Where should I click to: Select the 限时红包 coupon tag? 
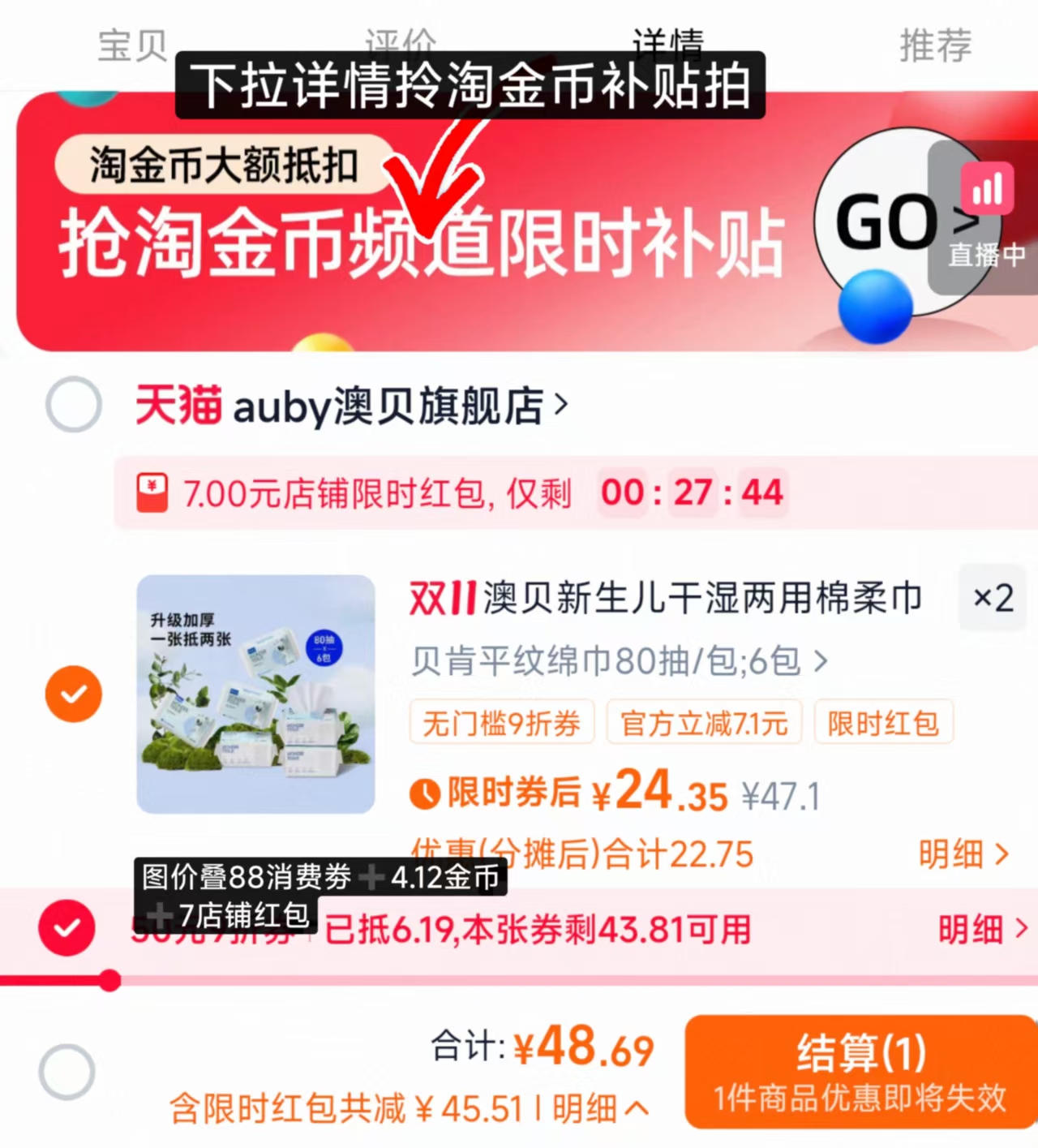[x=883, y=722]
